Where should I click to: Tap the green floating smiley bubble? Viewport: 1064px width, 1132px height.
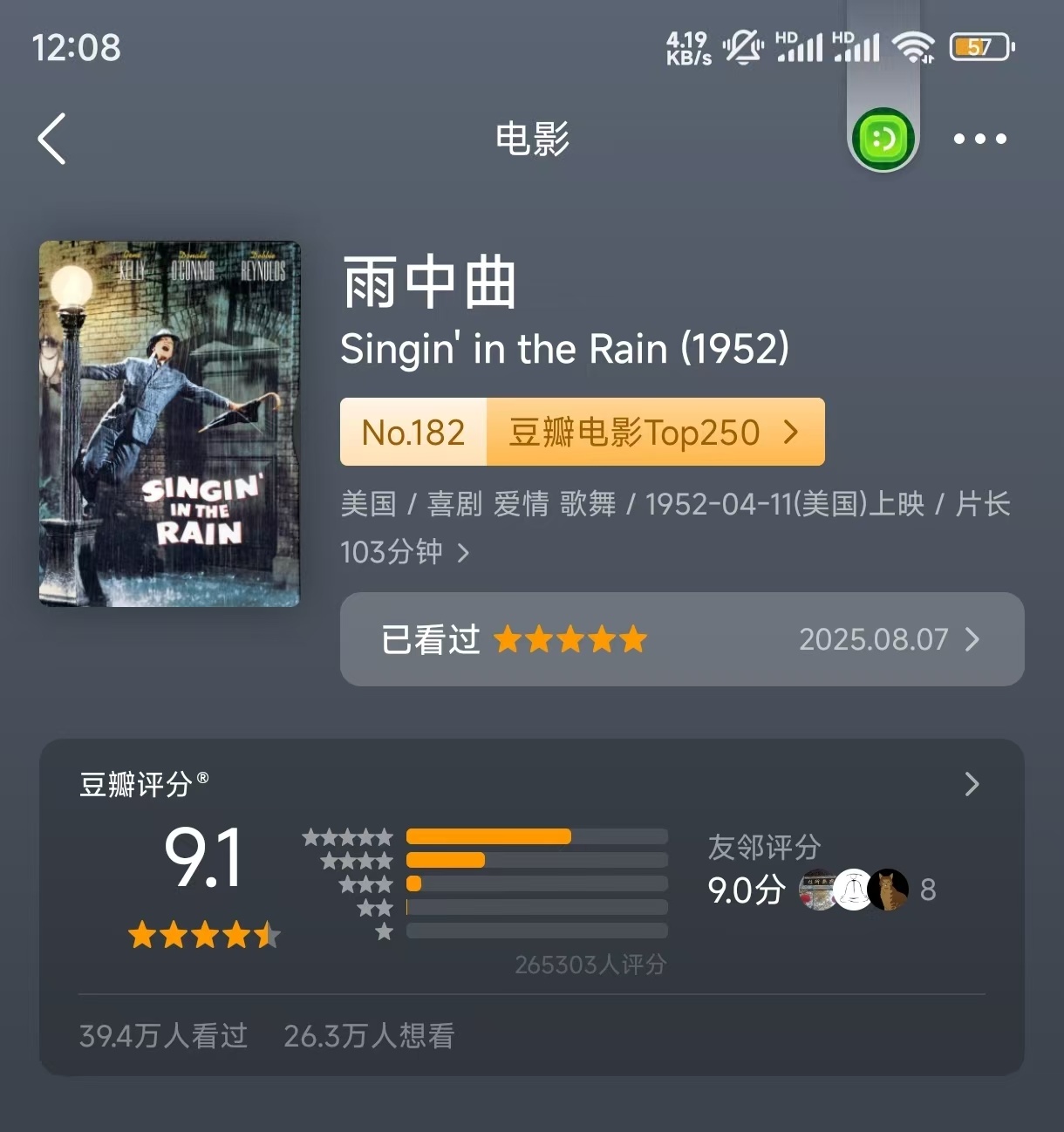tap(883, 139)
